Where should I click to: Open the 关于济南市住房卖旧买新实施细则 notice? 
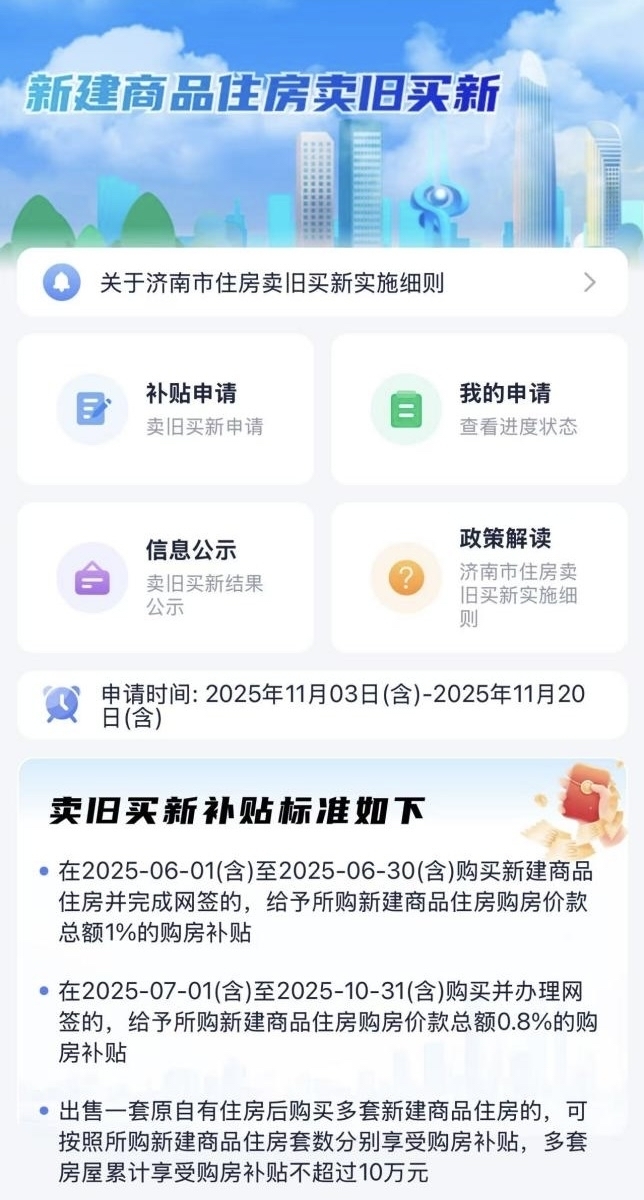[320, 283]
